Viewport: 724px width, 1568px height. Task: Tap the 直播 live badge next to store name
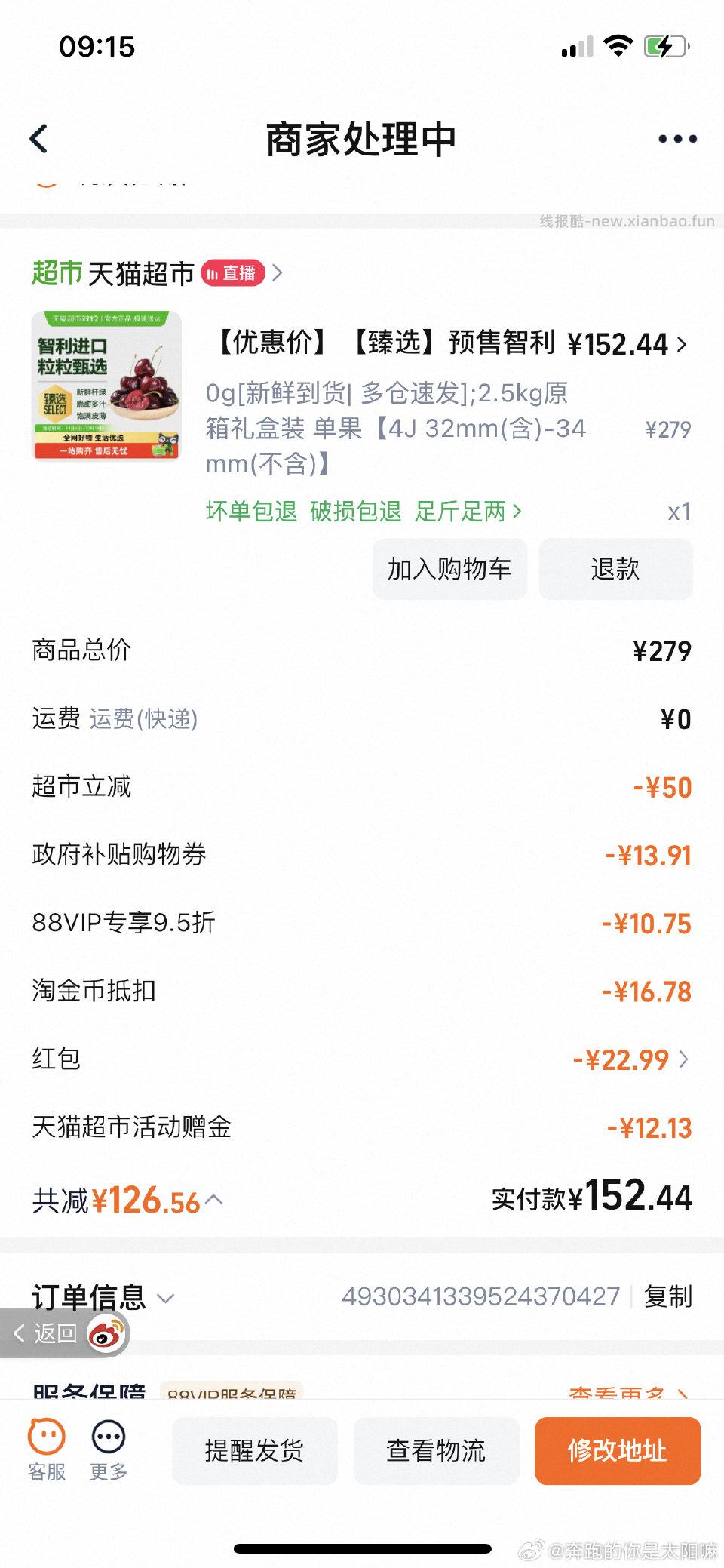click(234, 273)
